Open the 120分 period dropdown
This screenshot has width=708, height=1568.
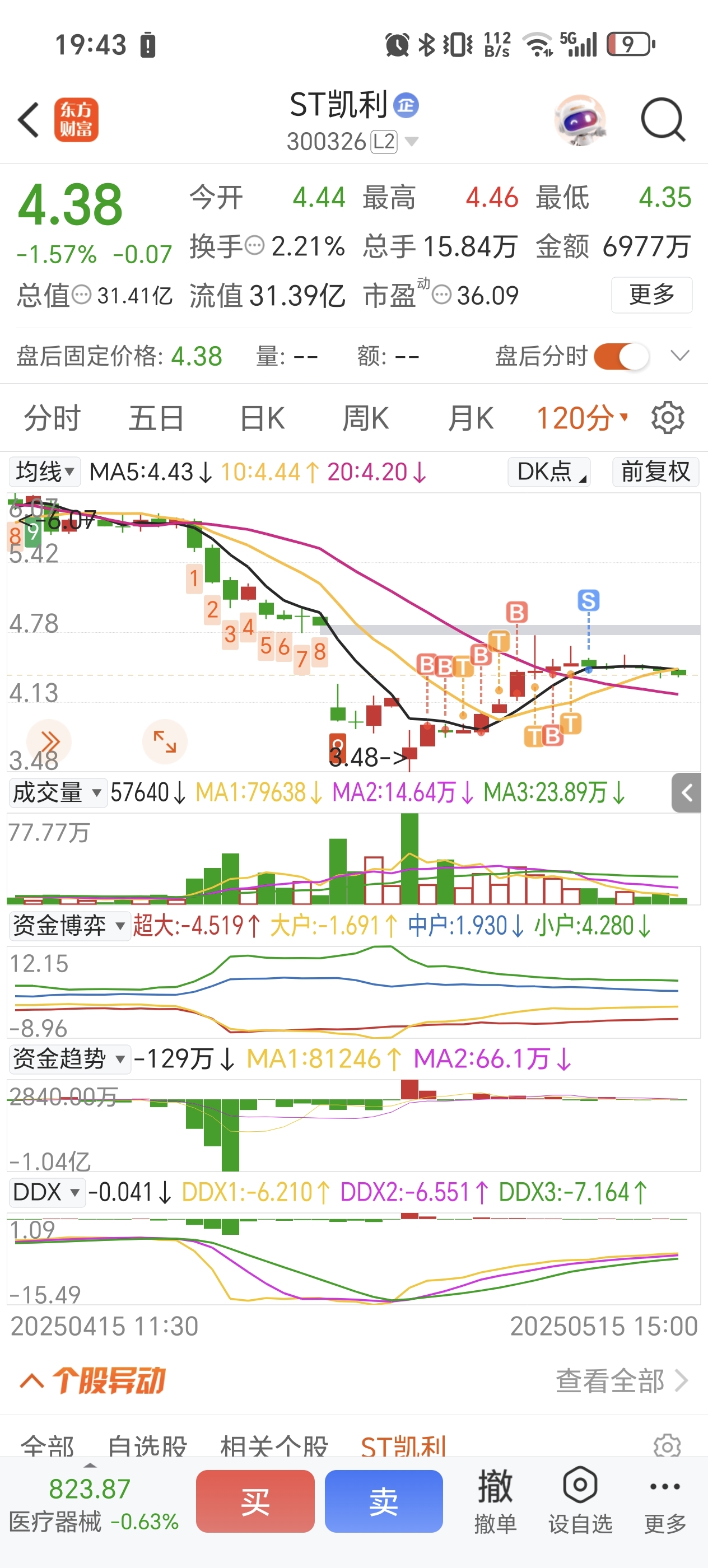click(581, 419)
